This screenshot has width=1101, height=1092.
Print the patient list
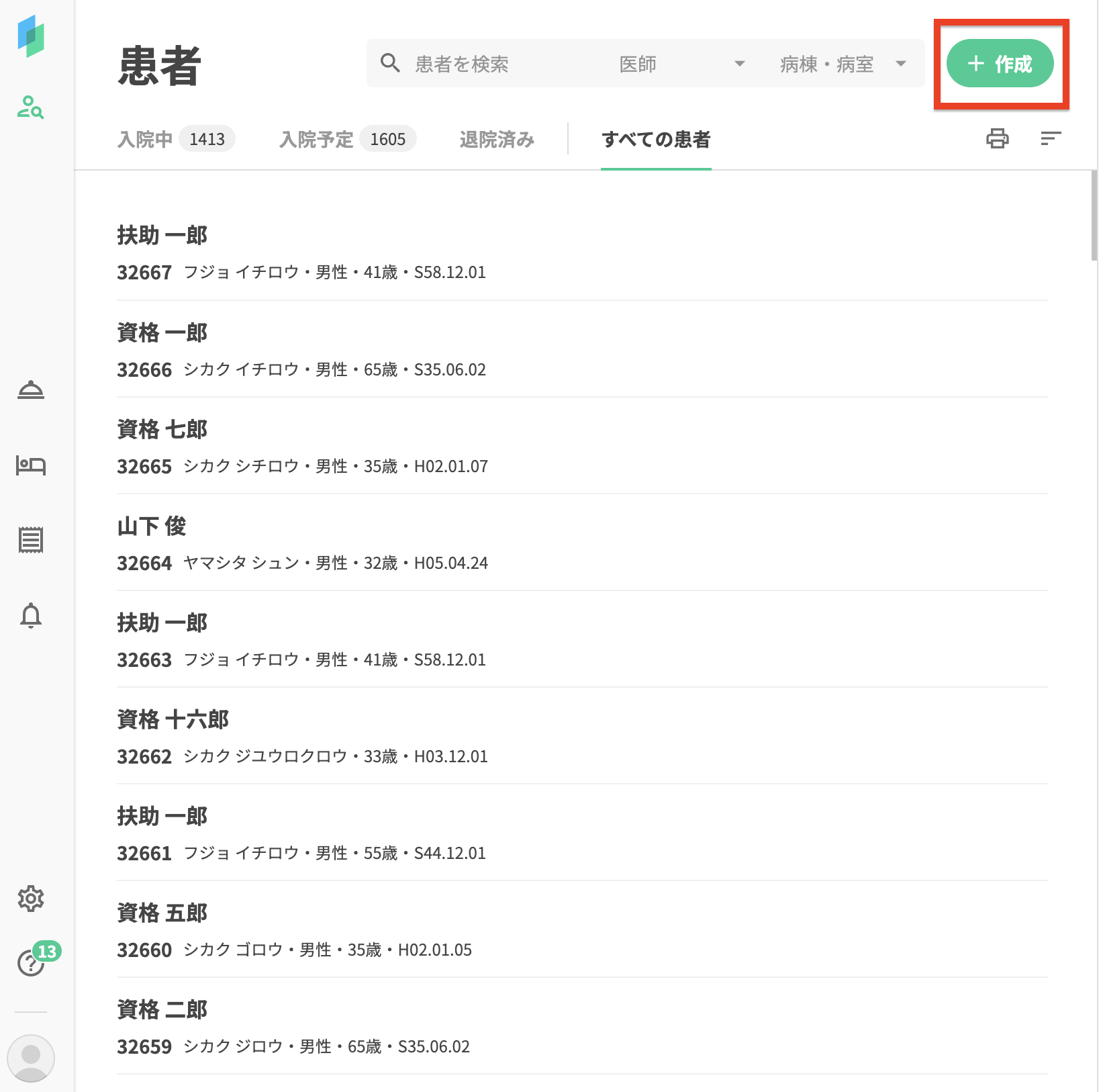click(x=997, y=138)
